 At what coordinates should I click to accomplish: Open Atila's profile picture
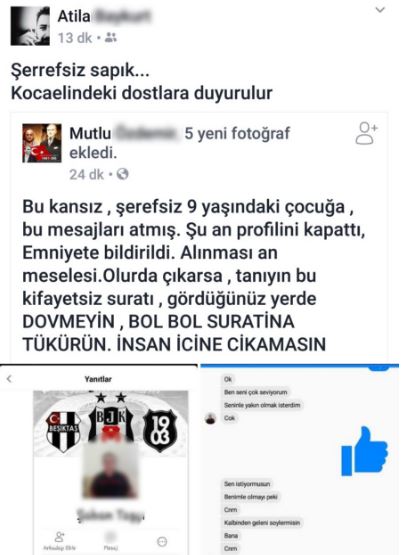tap(30, 26)
